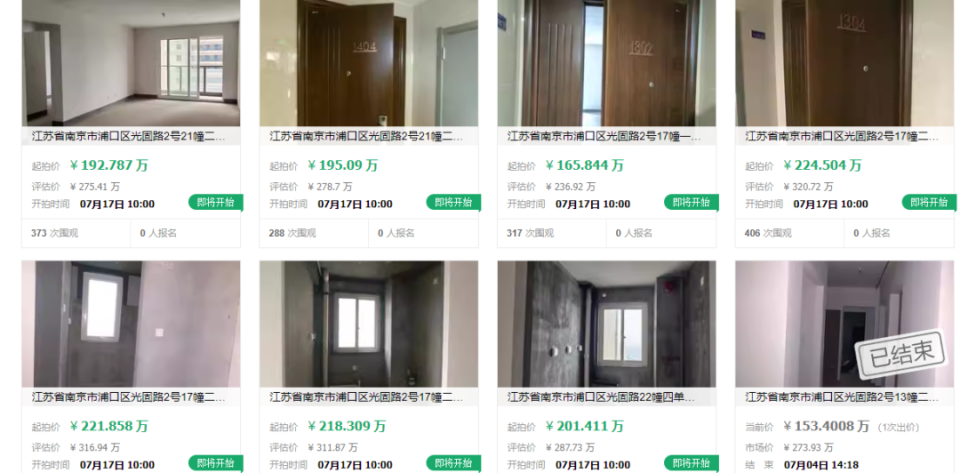The height and width of the screenshot is (473, 960).
Task: Tap the listing starting at ¥221.858万
Action: tap(131, 397)
